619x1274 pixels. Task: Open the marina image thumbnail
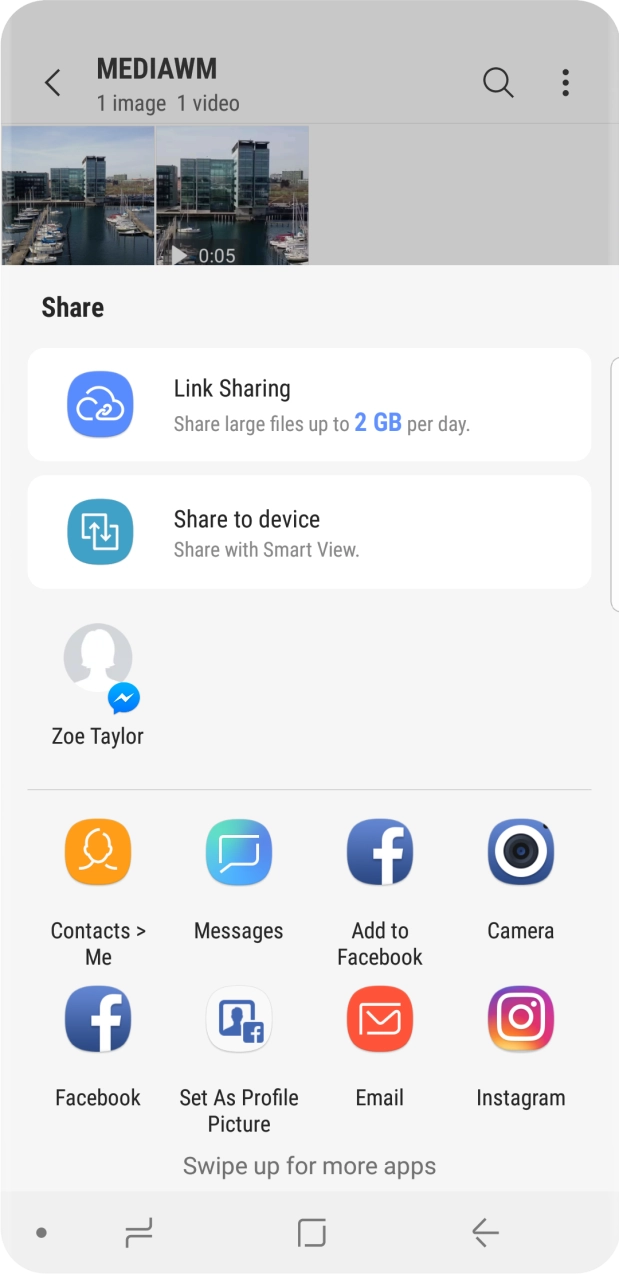click(78, 195)
